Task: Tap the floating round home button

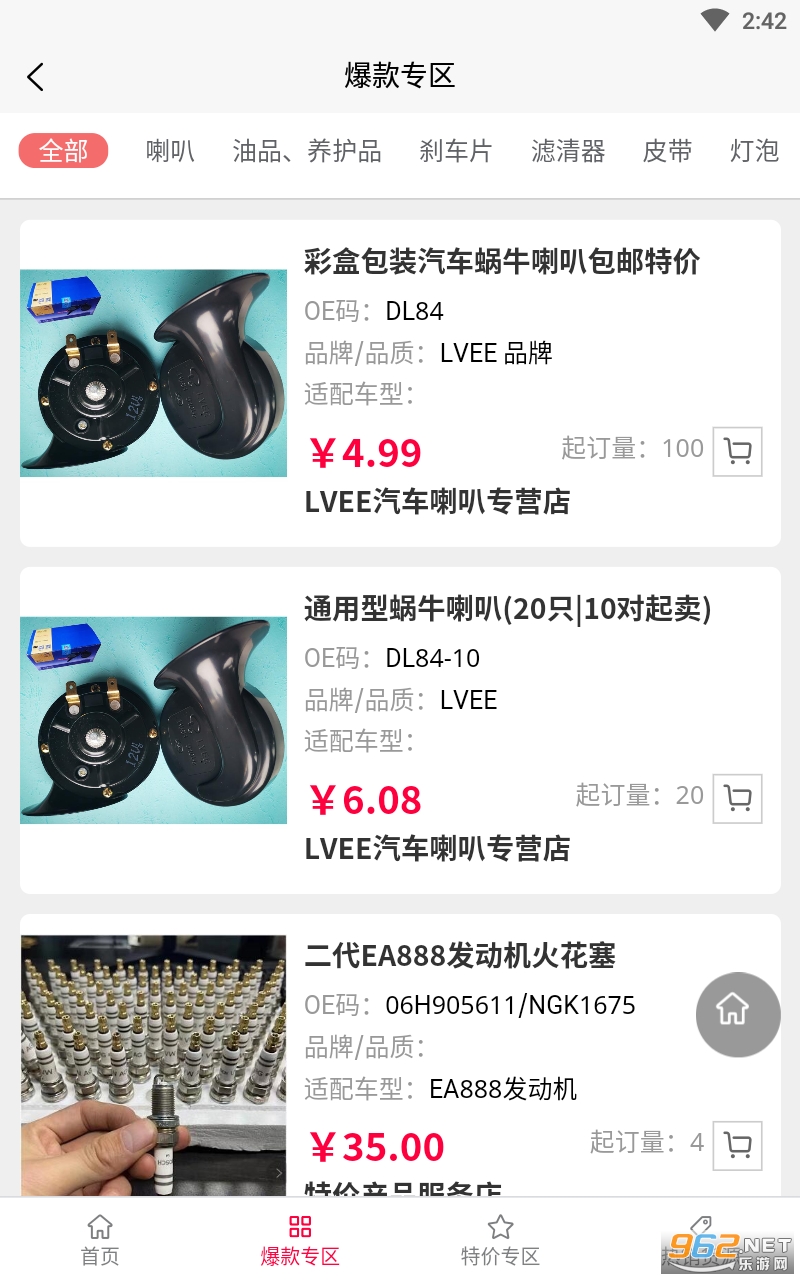Action: point(737,1014)
